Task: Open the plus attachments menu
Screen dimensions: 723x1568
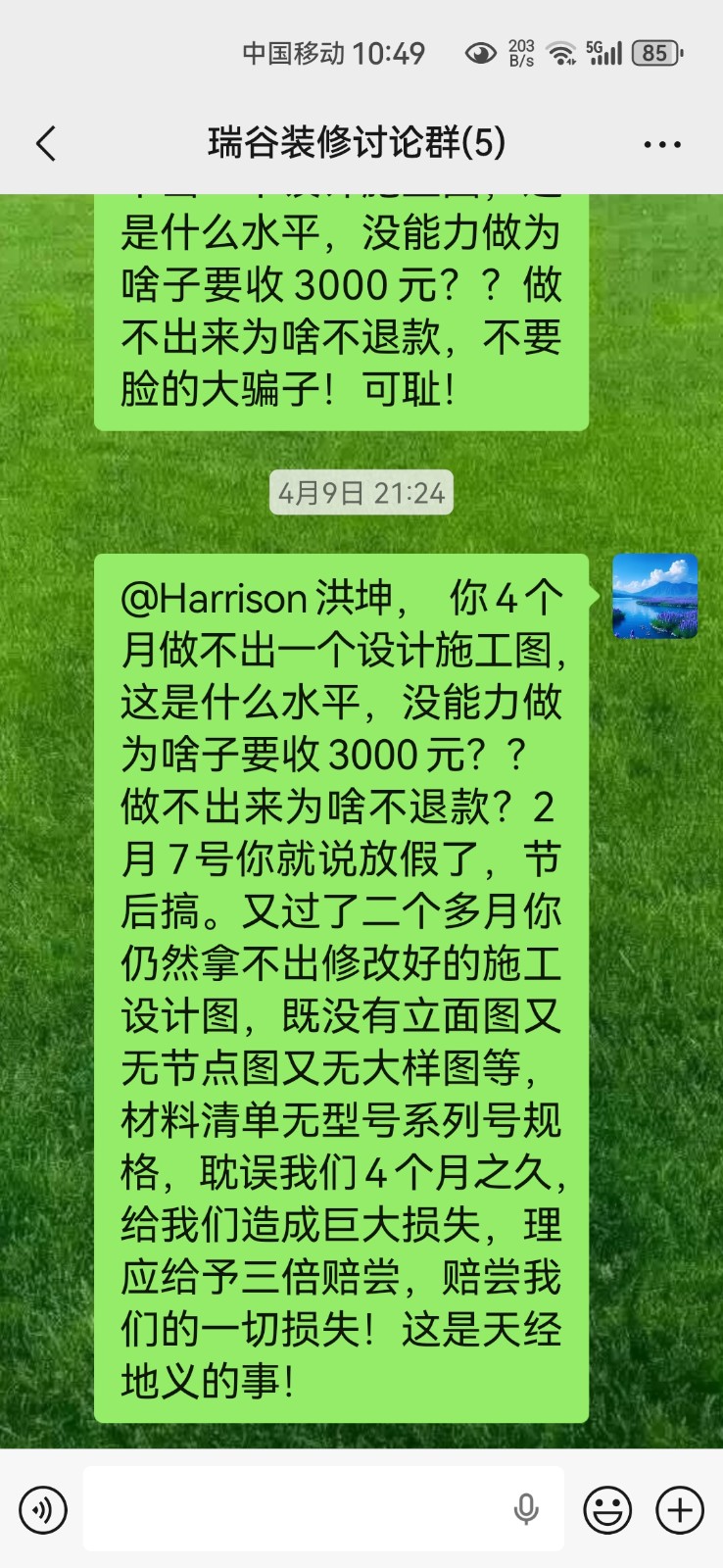Action: pyautogui.click(x=680, y=1509)
